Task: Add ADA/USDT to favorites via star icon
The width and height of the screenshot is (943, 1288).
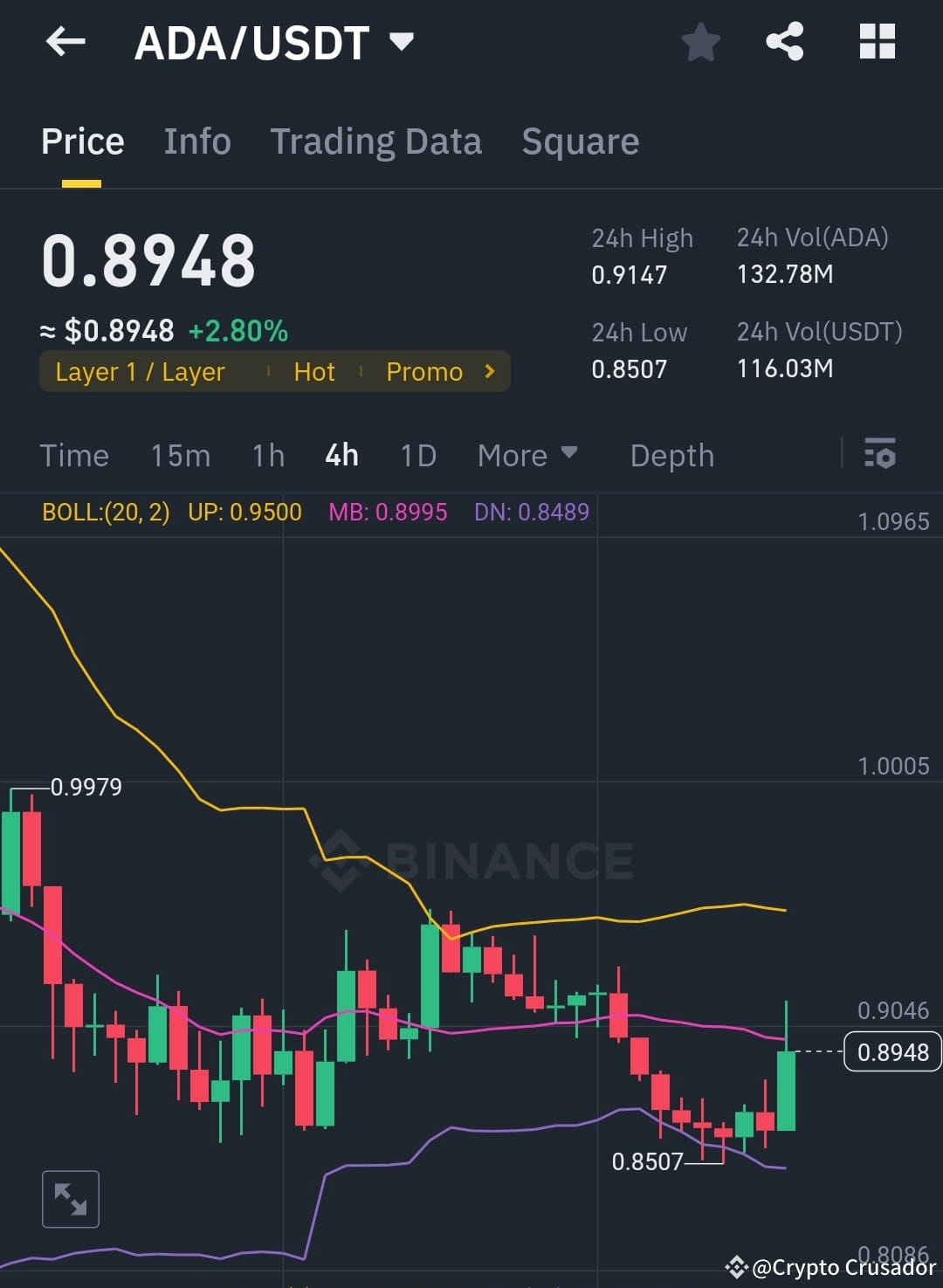Action: pyautogui.click(x=700, y=39)
